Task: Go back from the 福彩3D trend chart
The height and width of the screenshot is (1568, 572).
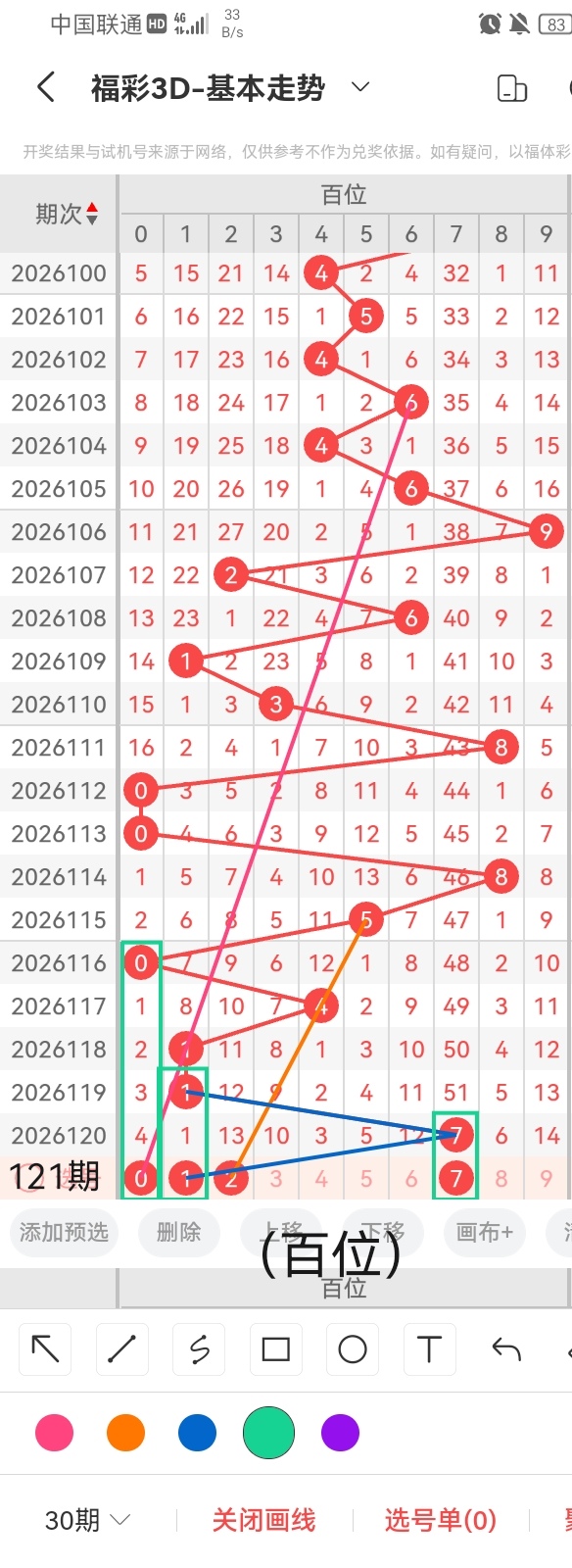Action: (x=45, y=87)
